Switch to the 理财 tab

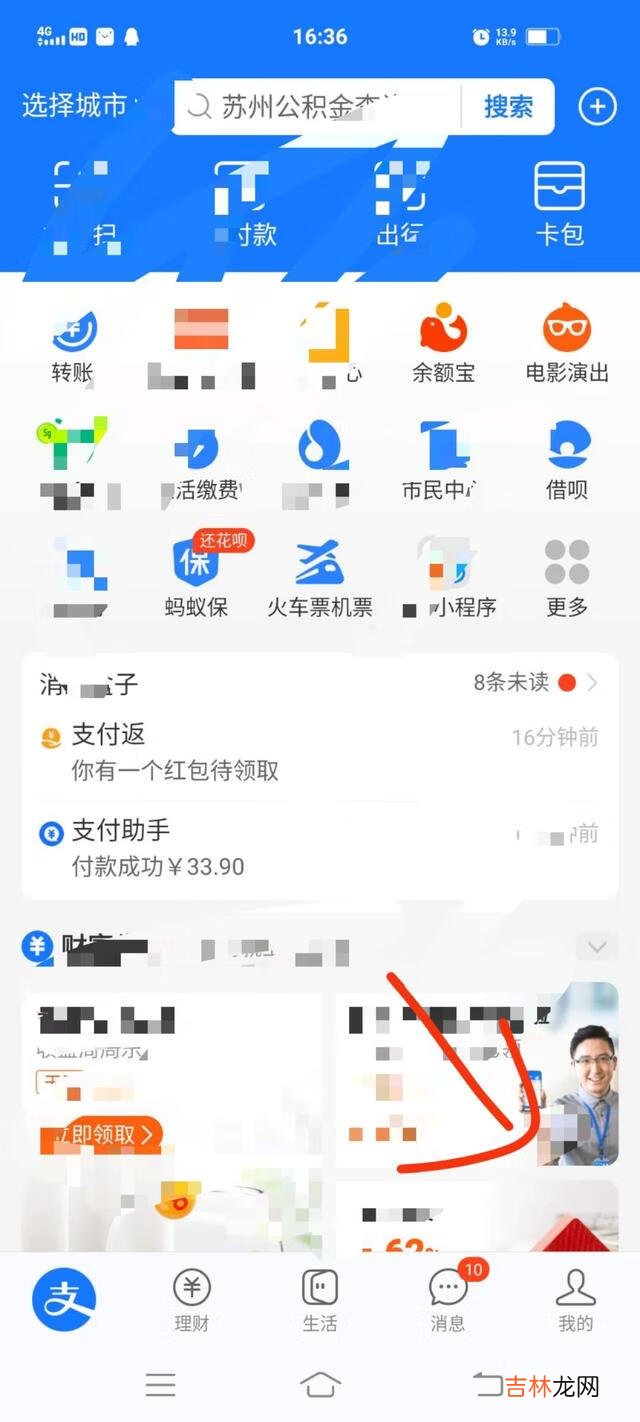tap(192, 1300)
